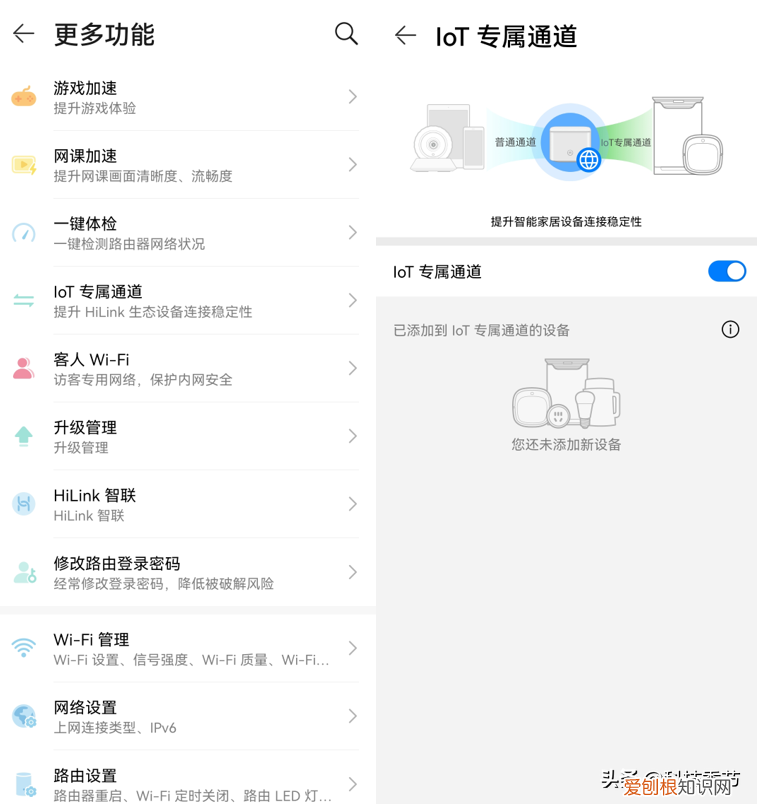This screenshot has height=806, width=757.
Task: Click the Wi-Fi 管理 signal icon
Action: pos(22,647)
